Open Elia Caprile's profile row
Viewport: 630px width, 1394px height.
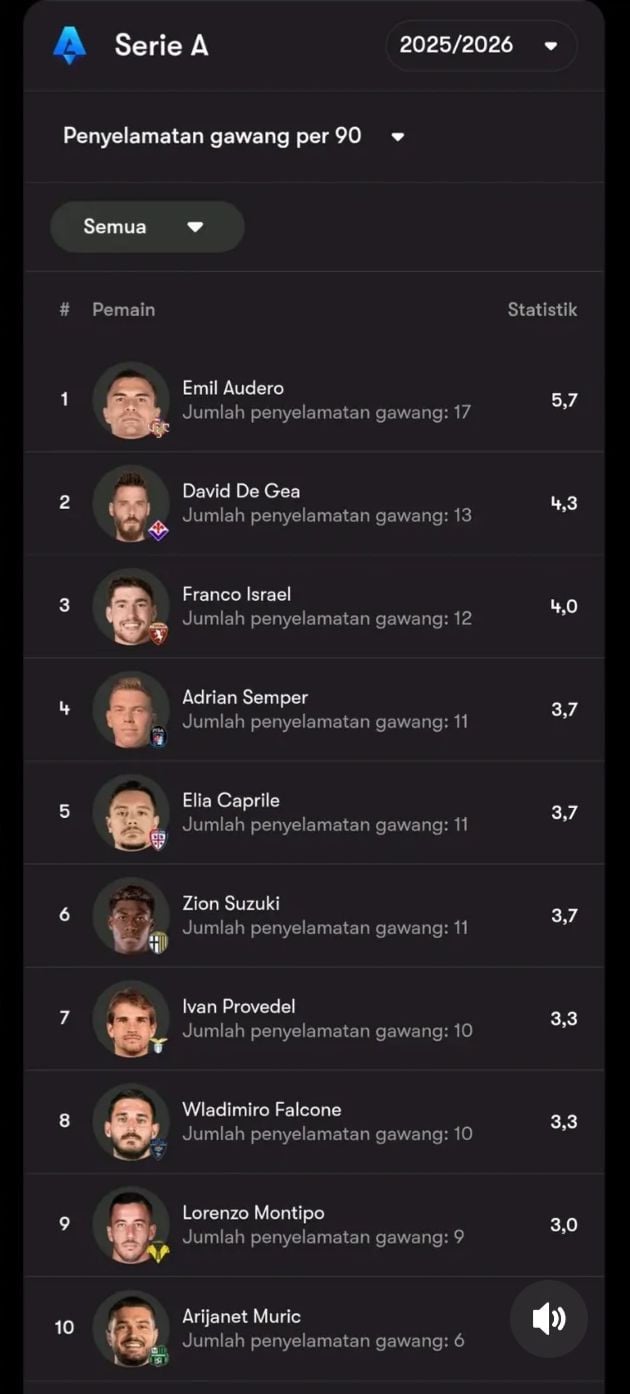pyautogui.click(x=314, y=812)
